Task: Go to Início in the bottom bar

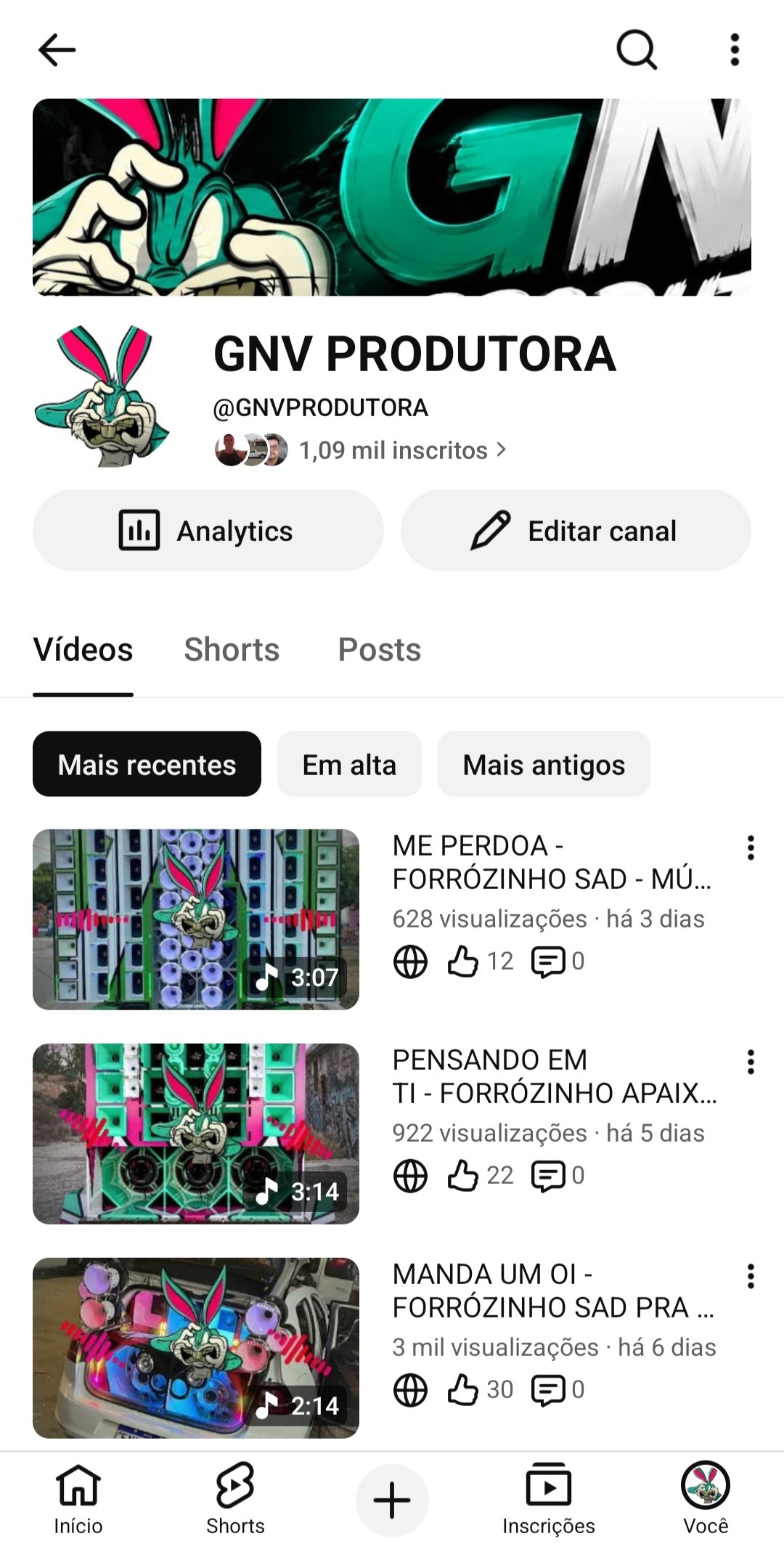Action: (78, 1499)
